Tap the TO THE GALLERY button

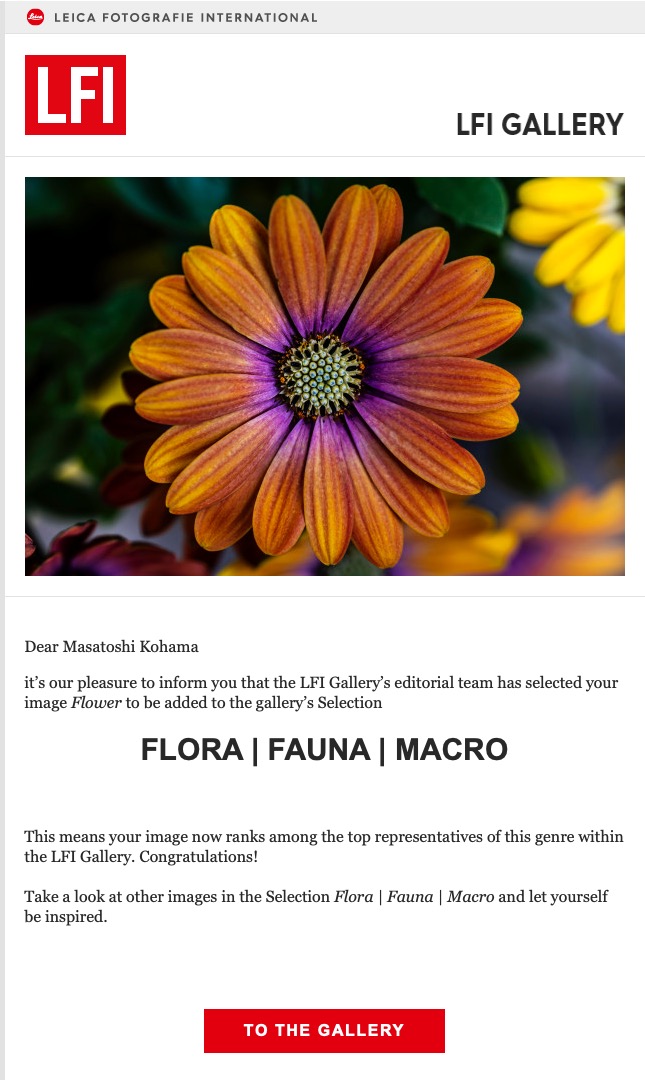[x=324, y=1030]
